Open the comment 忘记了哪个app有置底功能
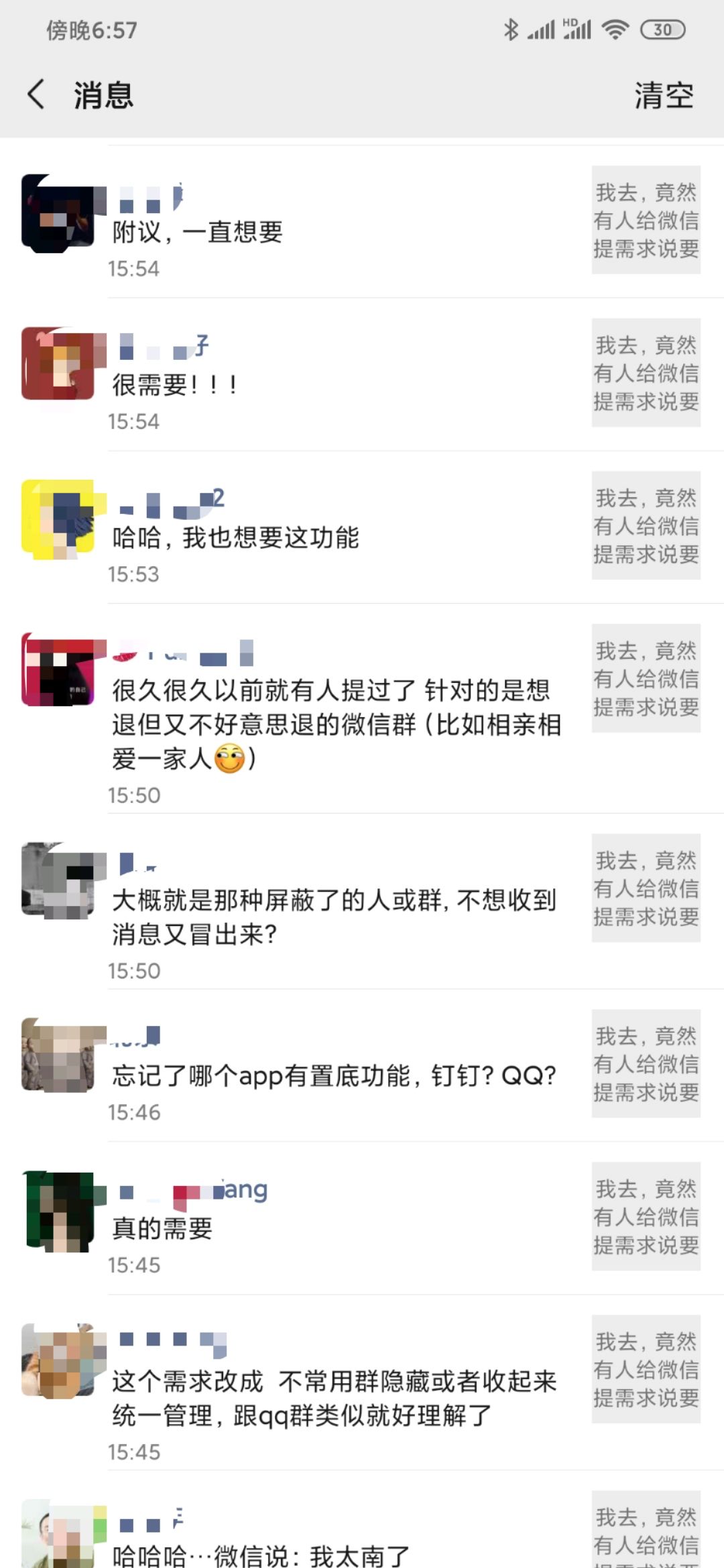Image resolution: width=724 pixels, height=1568 pixels. click(333, 1075)
